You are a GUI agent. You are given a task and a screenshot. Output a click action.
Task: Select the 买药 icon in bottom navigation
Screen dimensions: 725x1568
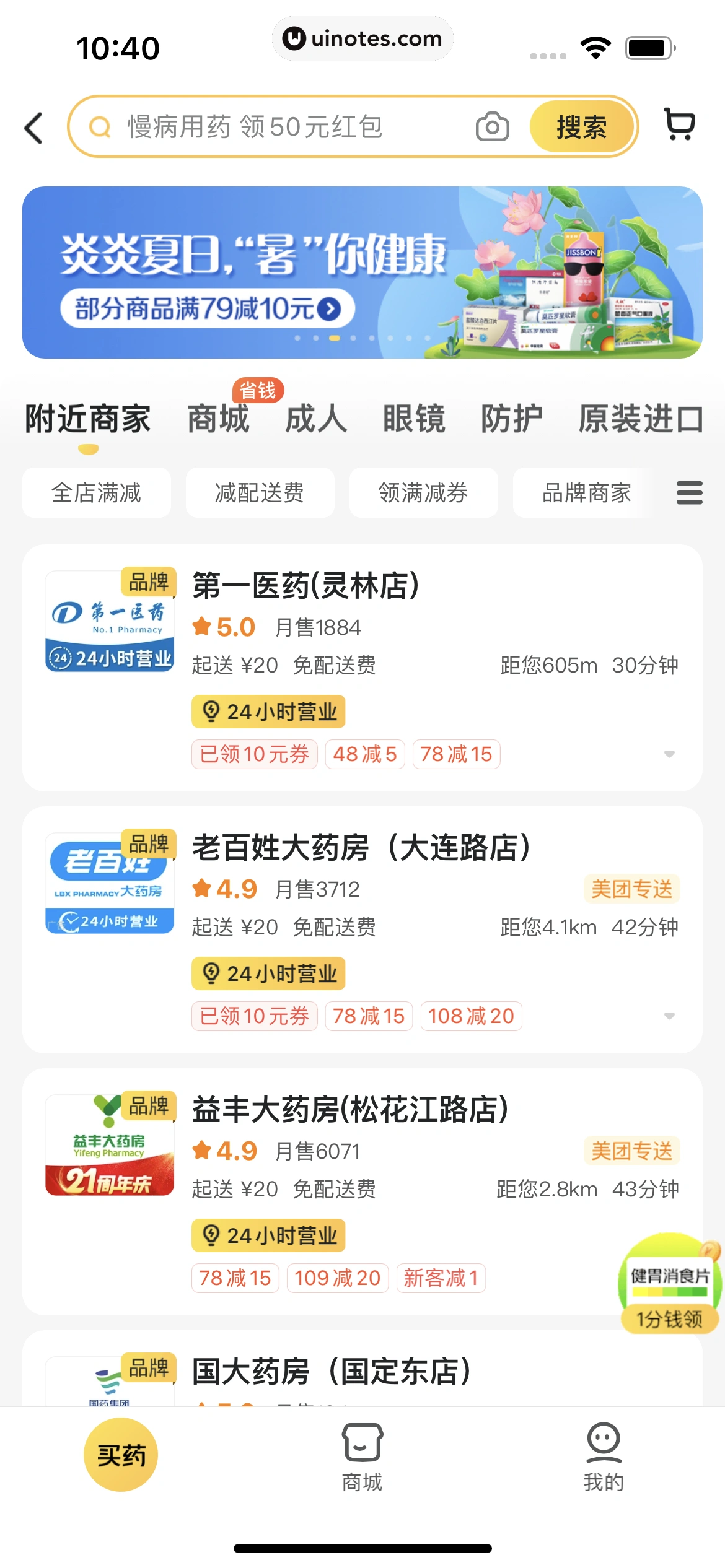point(120,1453)
